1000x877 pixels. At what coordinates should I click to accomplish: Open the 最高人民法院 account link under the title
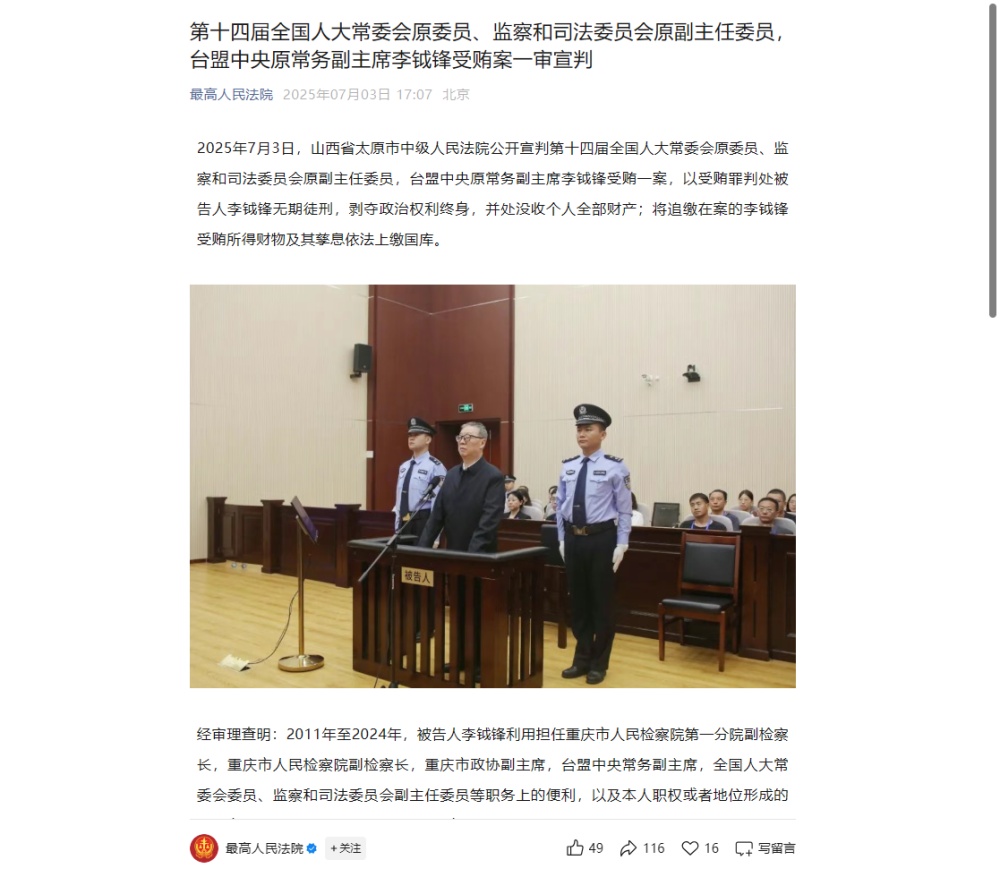tap(231, 94)
